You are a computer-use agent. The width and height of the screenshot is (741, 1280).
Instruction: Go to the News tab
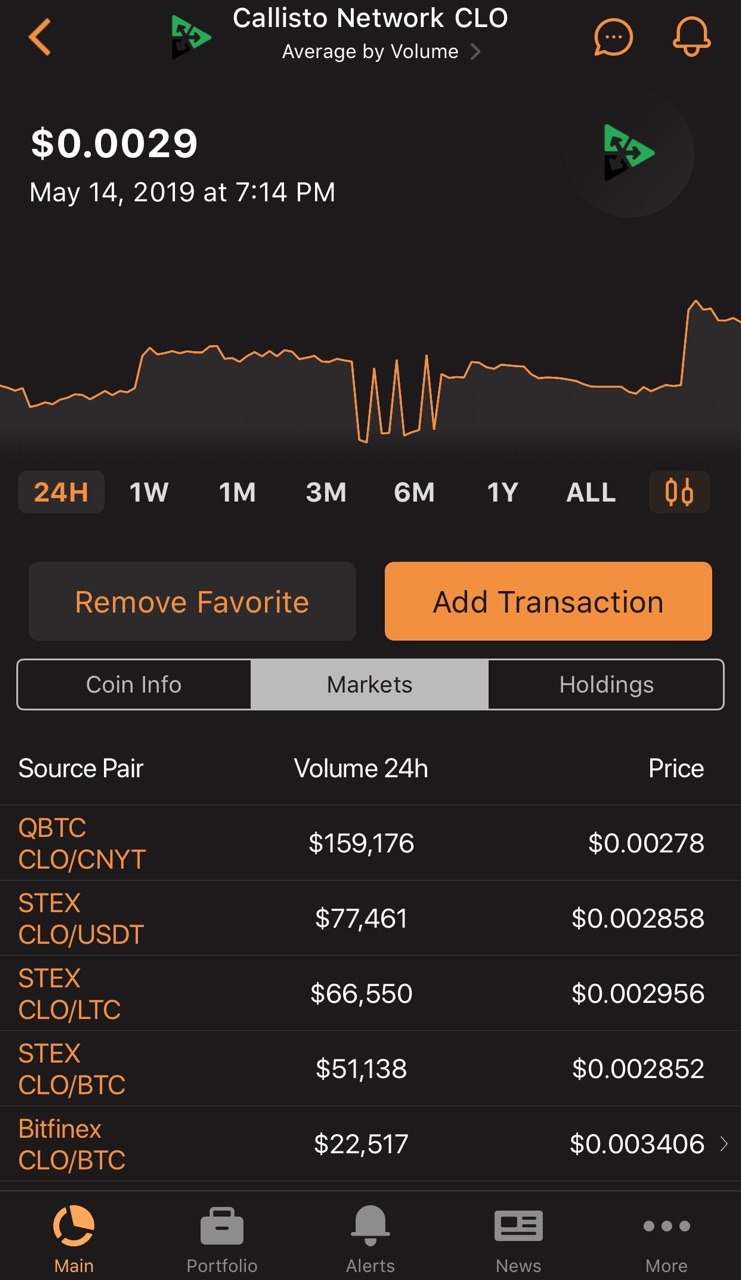518,1240
